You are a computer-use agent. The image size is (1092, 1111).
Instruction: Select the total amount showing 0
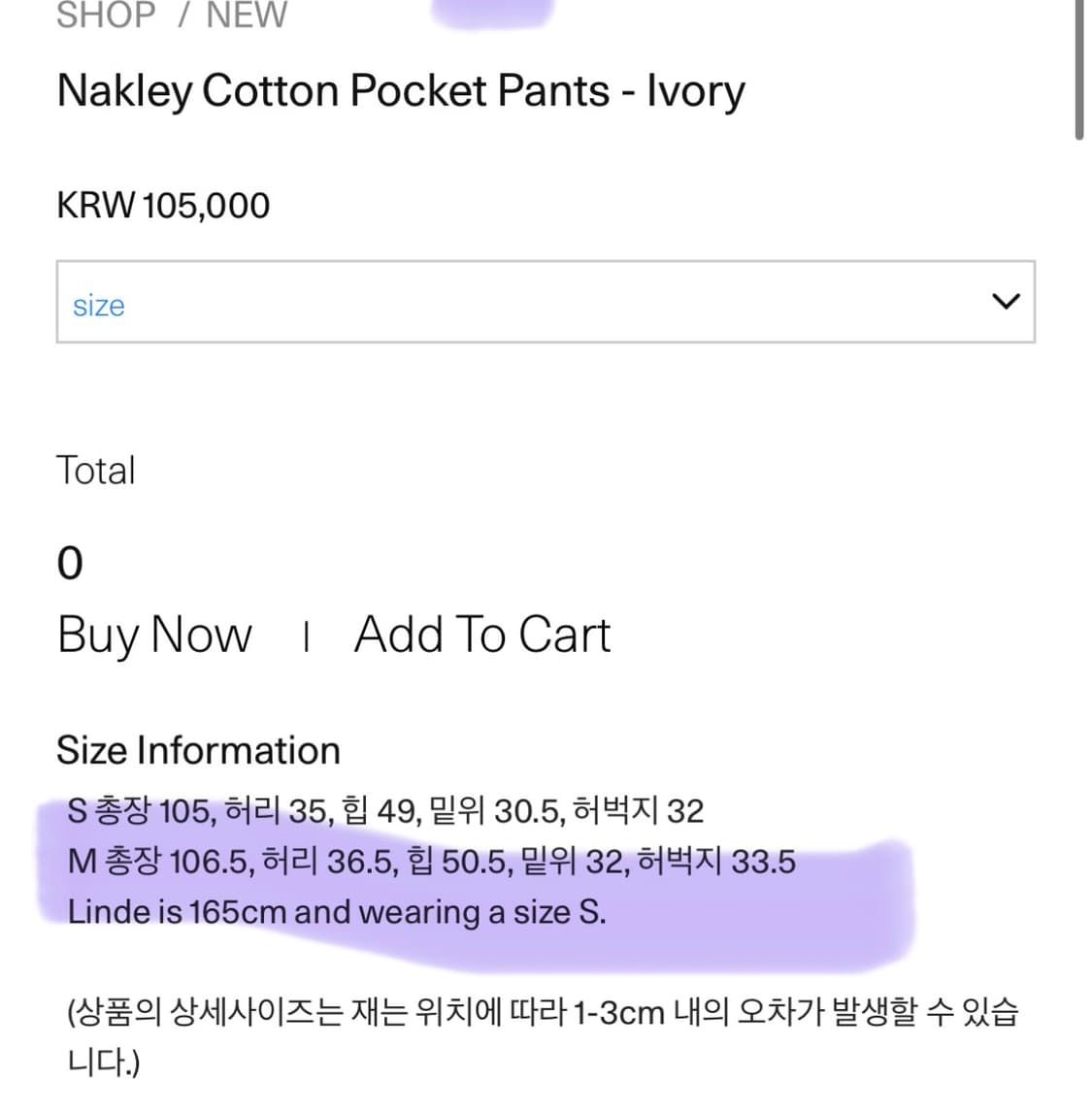(x=69, y=561)
